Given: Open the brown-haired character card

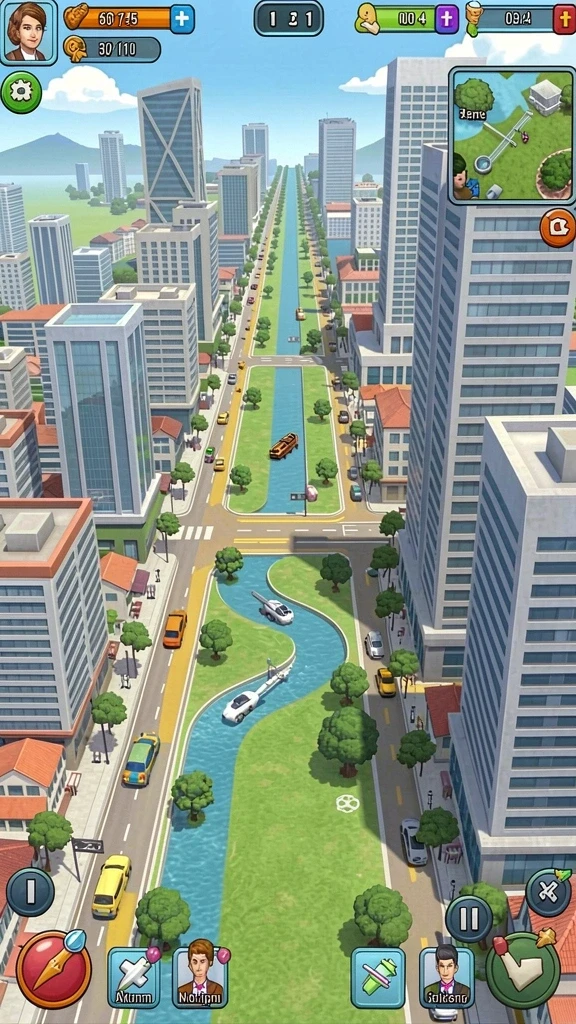Looking at the screenshot, I should pyautogui.click(x=200, y=977).
